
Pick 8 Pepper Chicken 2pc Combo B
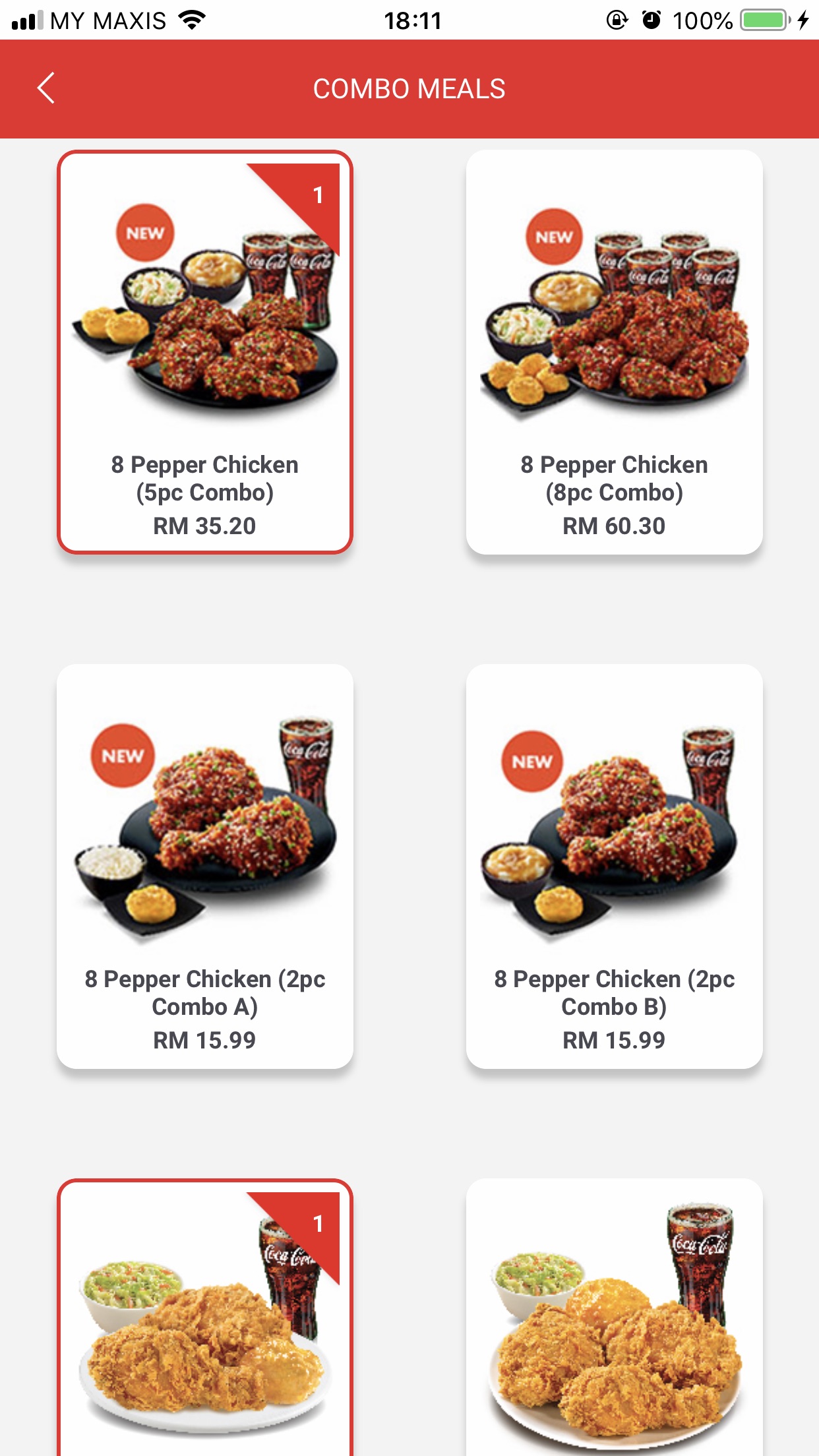point(614,866)
